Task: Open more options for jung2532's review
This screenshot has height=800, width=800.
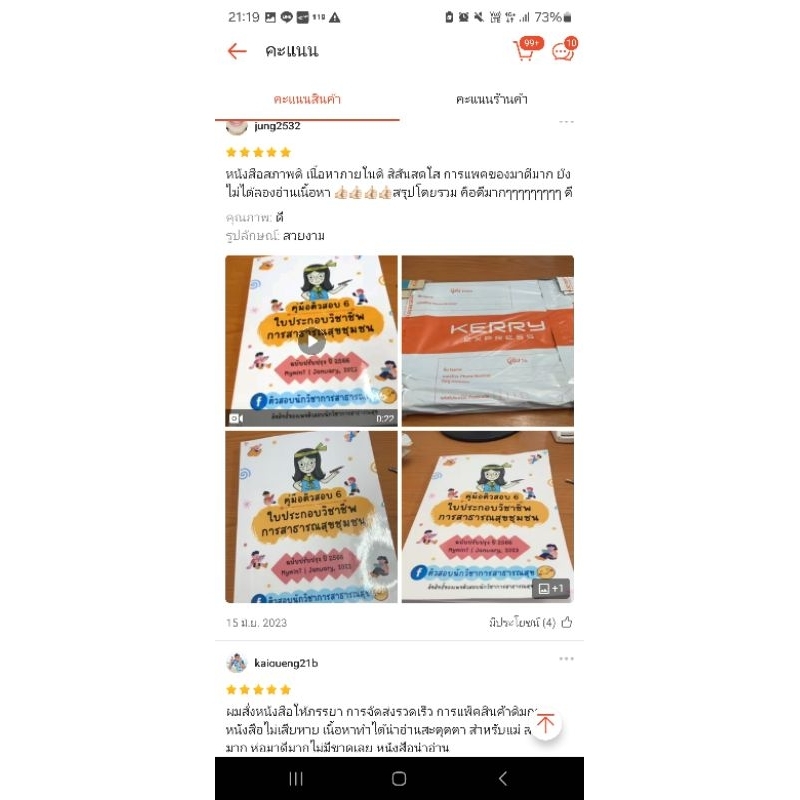Action: click(566, 122)
